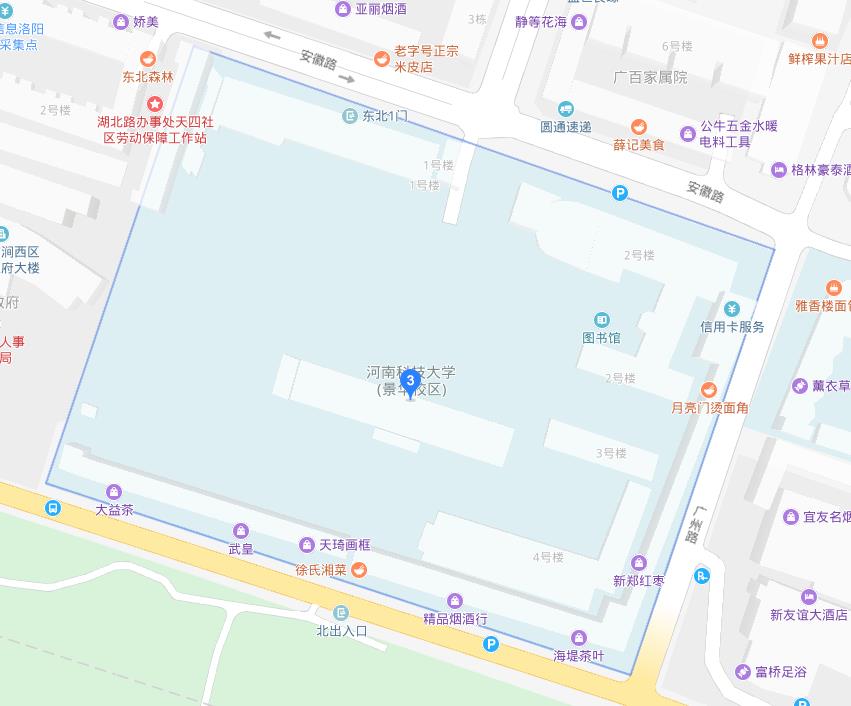Viewport: 851px width, 706px height.
Task: Select the 月亮门烫面角 restaurant marker
Action: 709,390
